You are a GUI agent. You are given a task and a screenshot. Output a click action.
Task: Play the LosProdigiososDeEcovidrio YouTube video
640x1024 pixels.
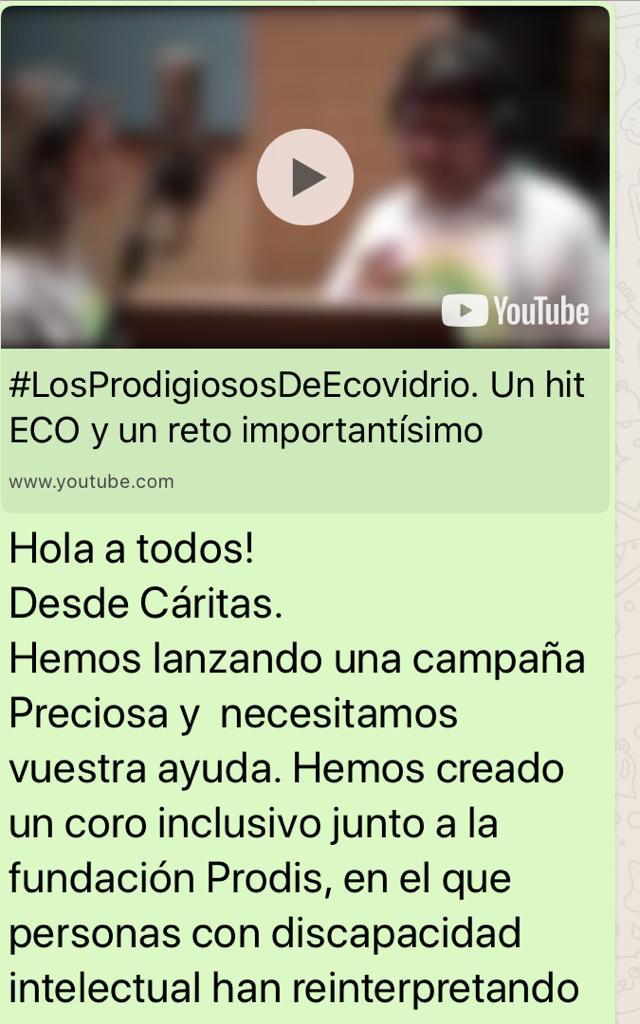tap(305, 177)
